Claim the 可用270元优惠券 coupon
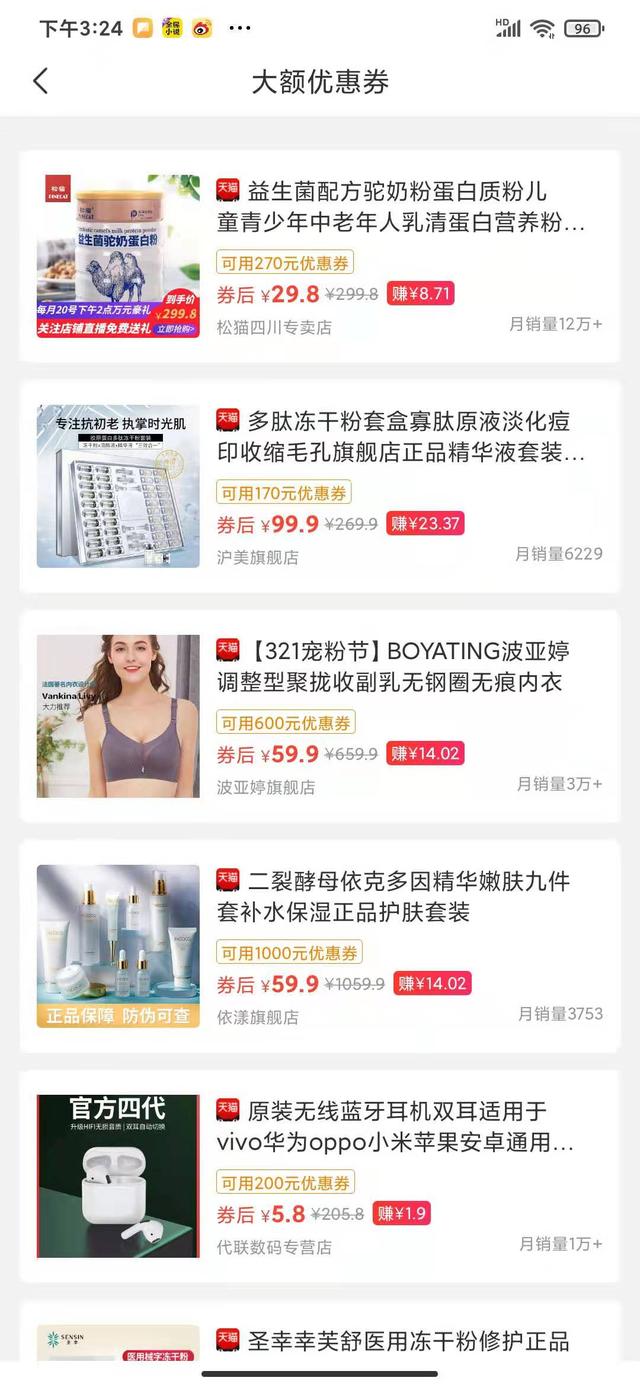Viewport: 640px width, 1387px height. pyautogui.click(x=285, y=263)
